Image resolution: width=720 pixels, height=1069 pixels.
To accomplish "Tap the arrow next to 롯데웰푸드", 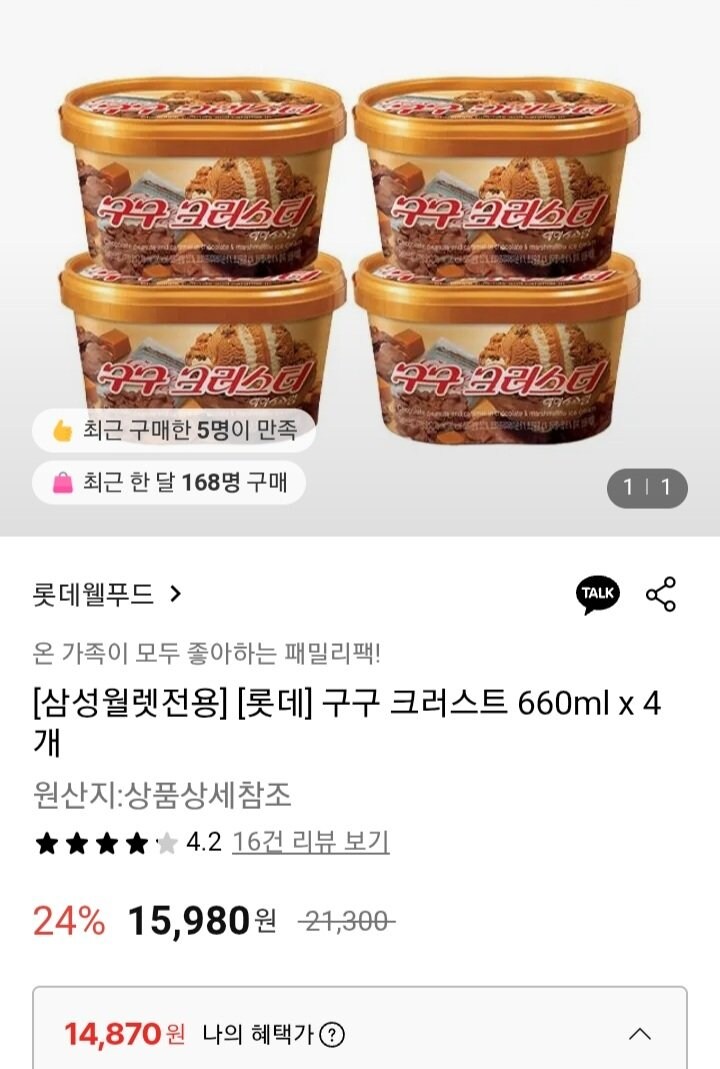I will click(x=177, y=592).
